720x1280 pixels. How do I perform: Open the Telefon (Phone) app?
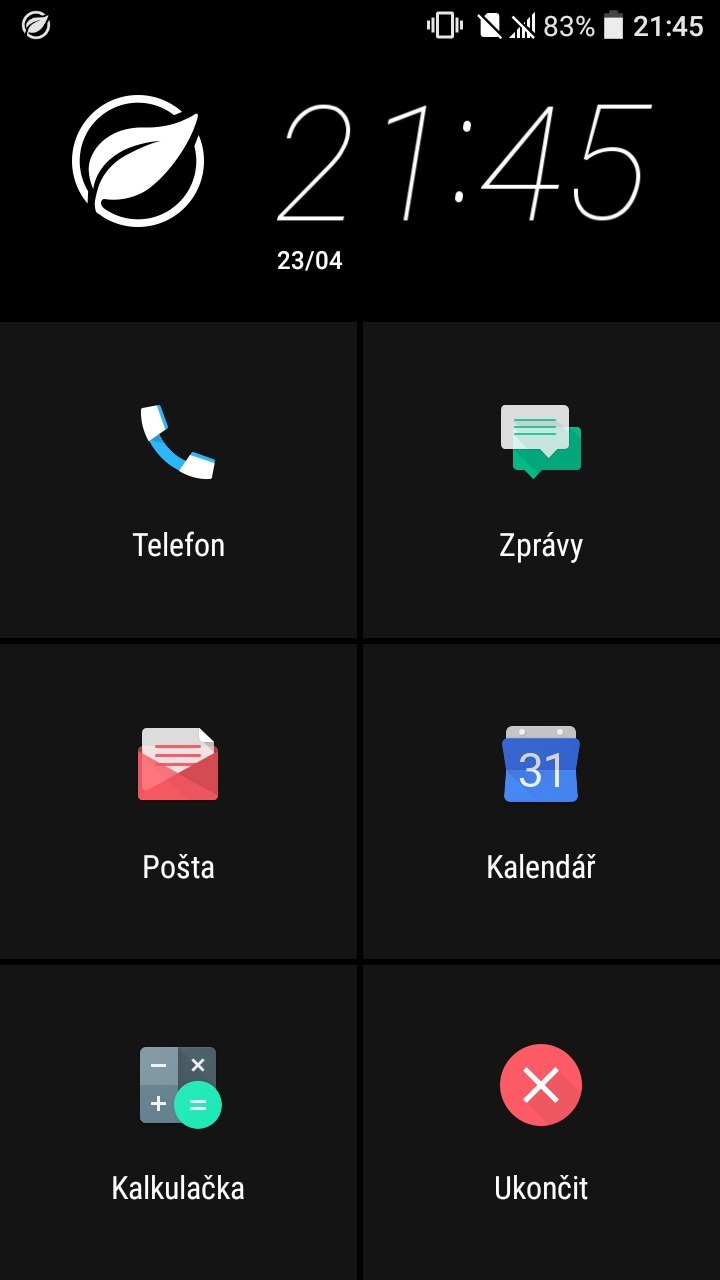(178, 442)
